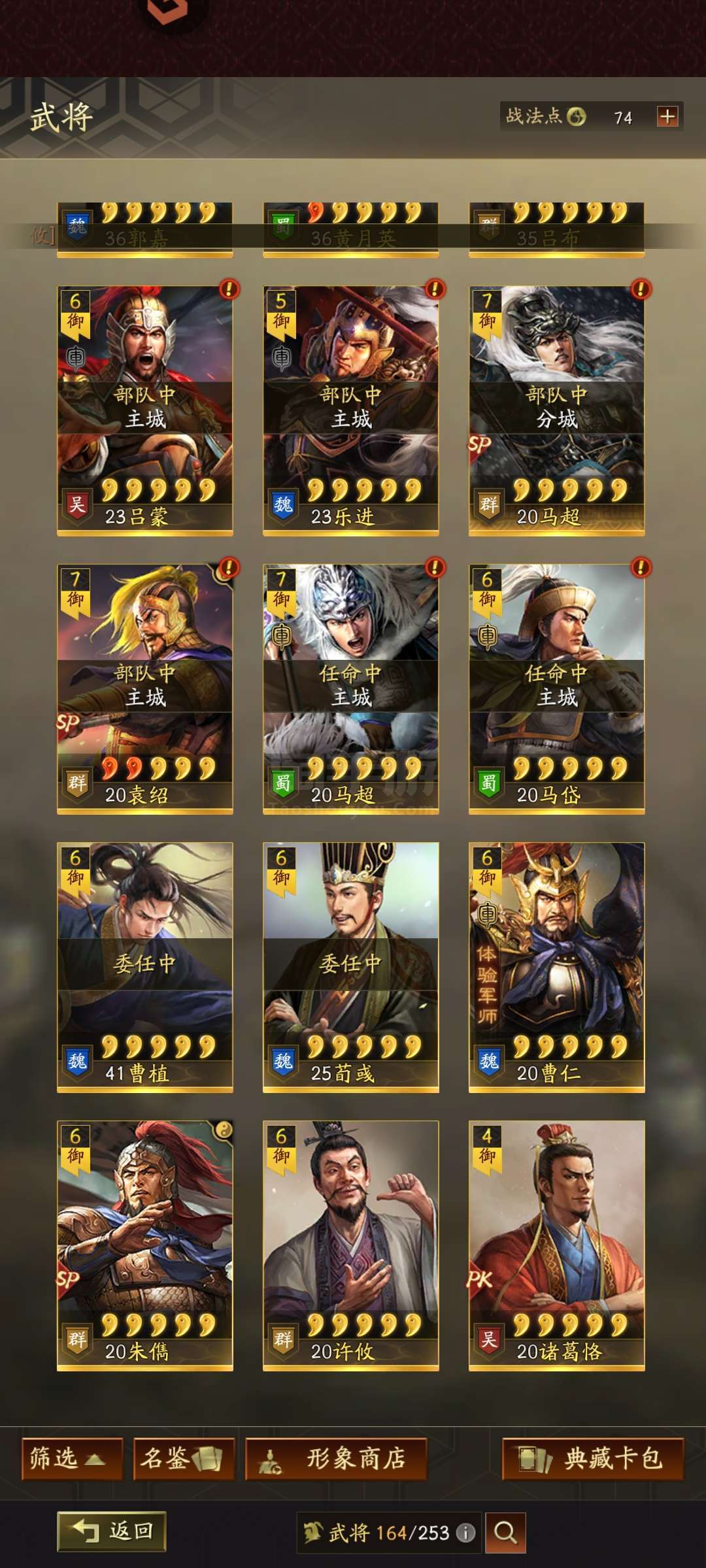Open the 马岱 general card

point(557,689)
